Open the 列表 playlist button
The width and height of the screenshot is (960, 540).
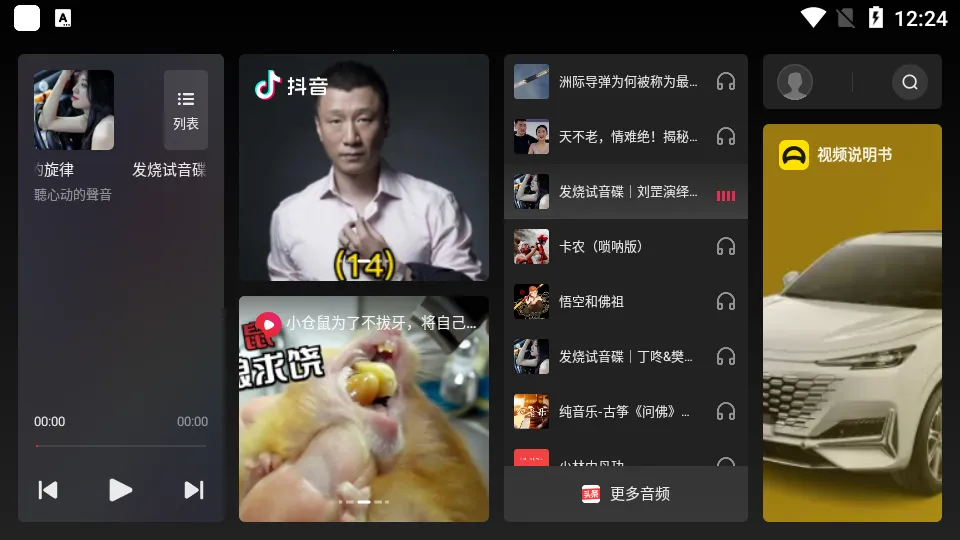click(186, 109)
